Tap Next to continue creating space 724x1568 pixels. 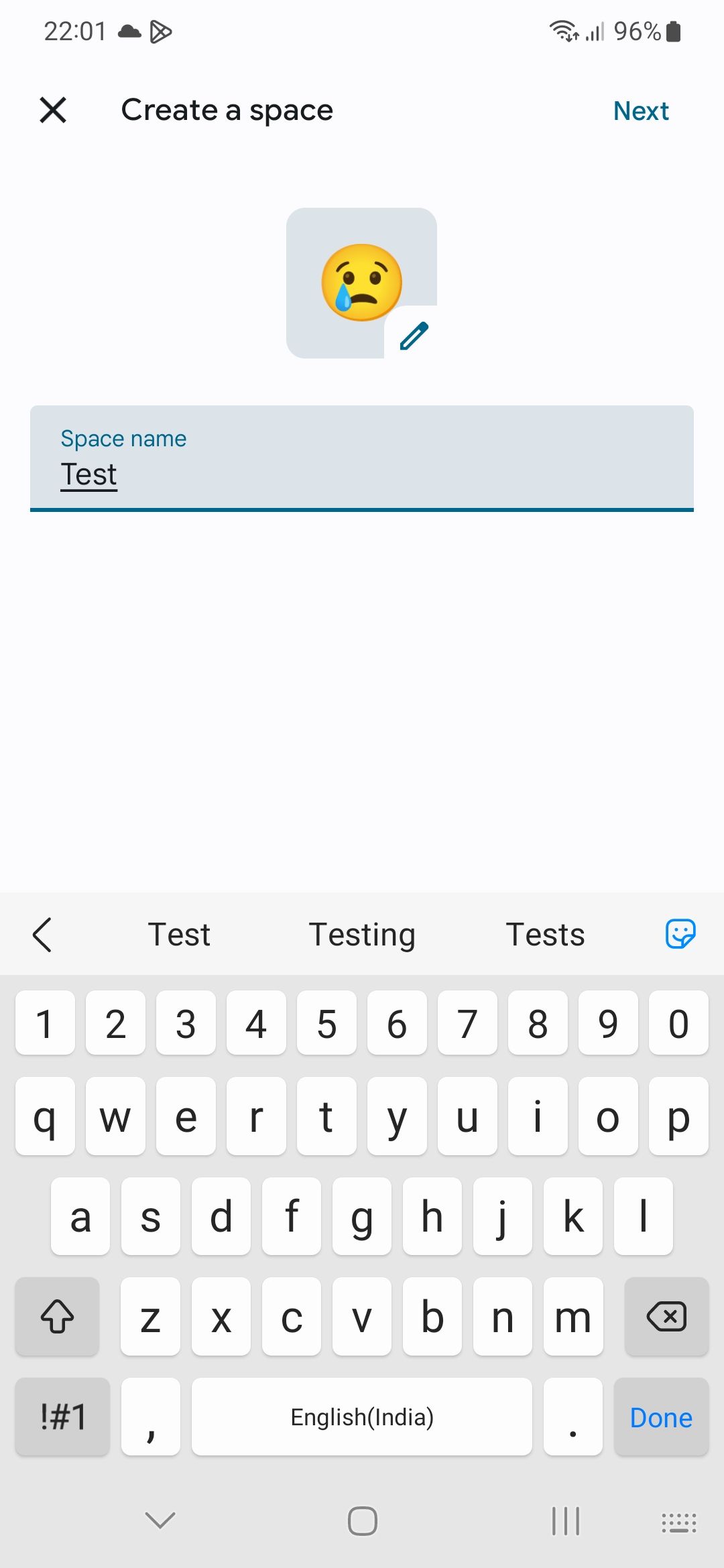(x=641, y=111)
